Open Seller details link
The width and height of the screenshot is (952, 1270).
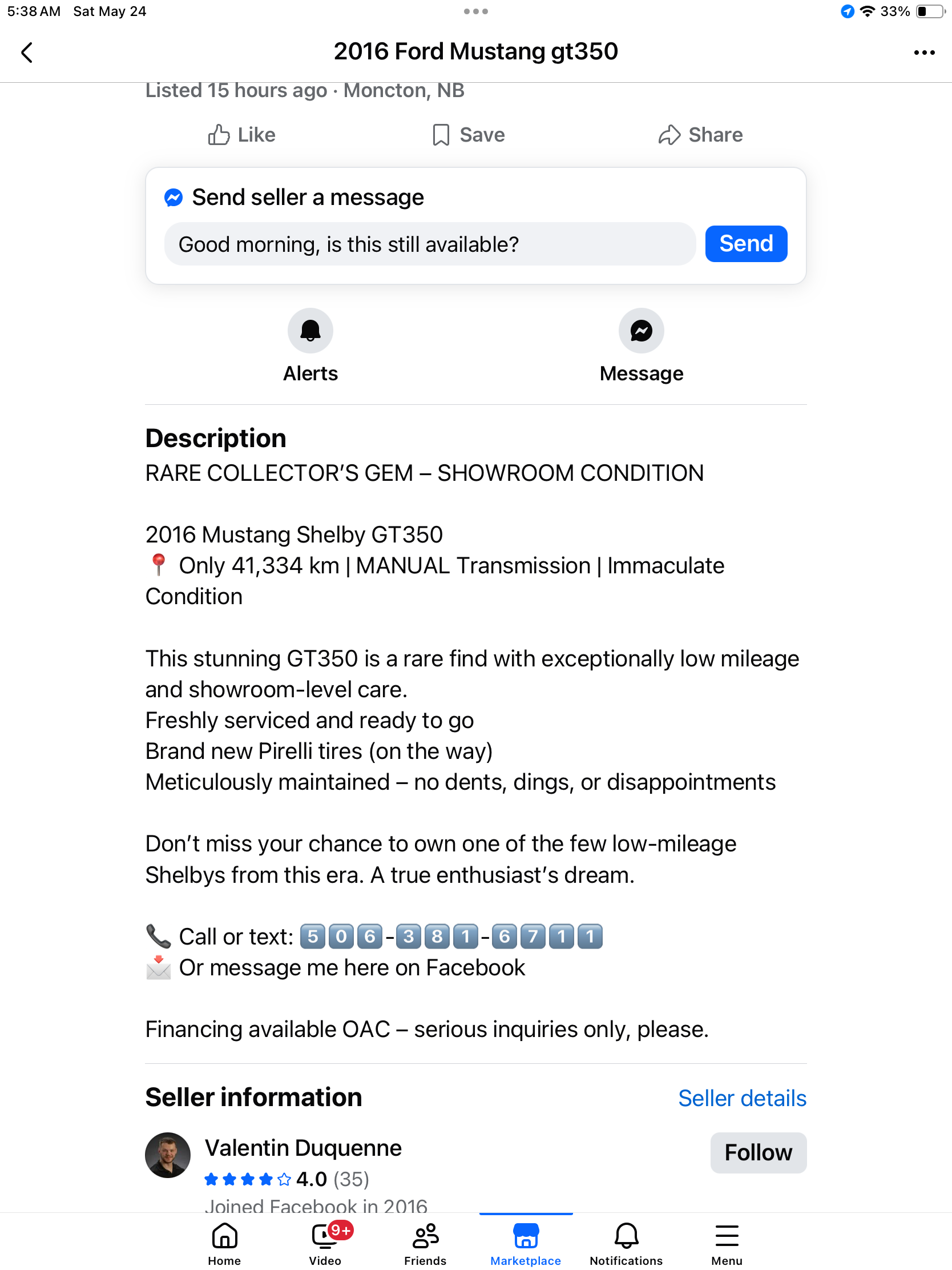741,1098
